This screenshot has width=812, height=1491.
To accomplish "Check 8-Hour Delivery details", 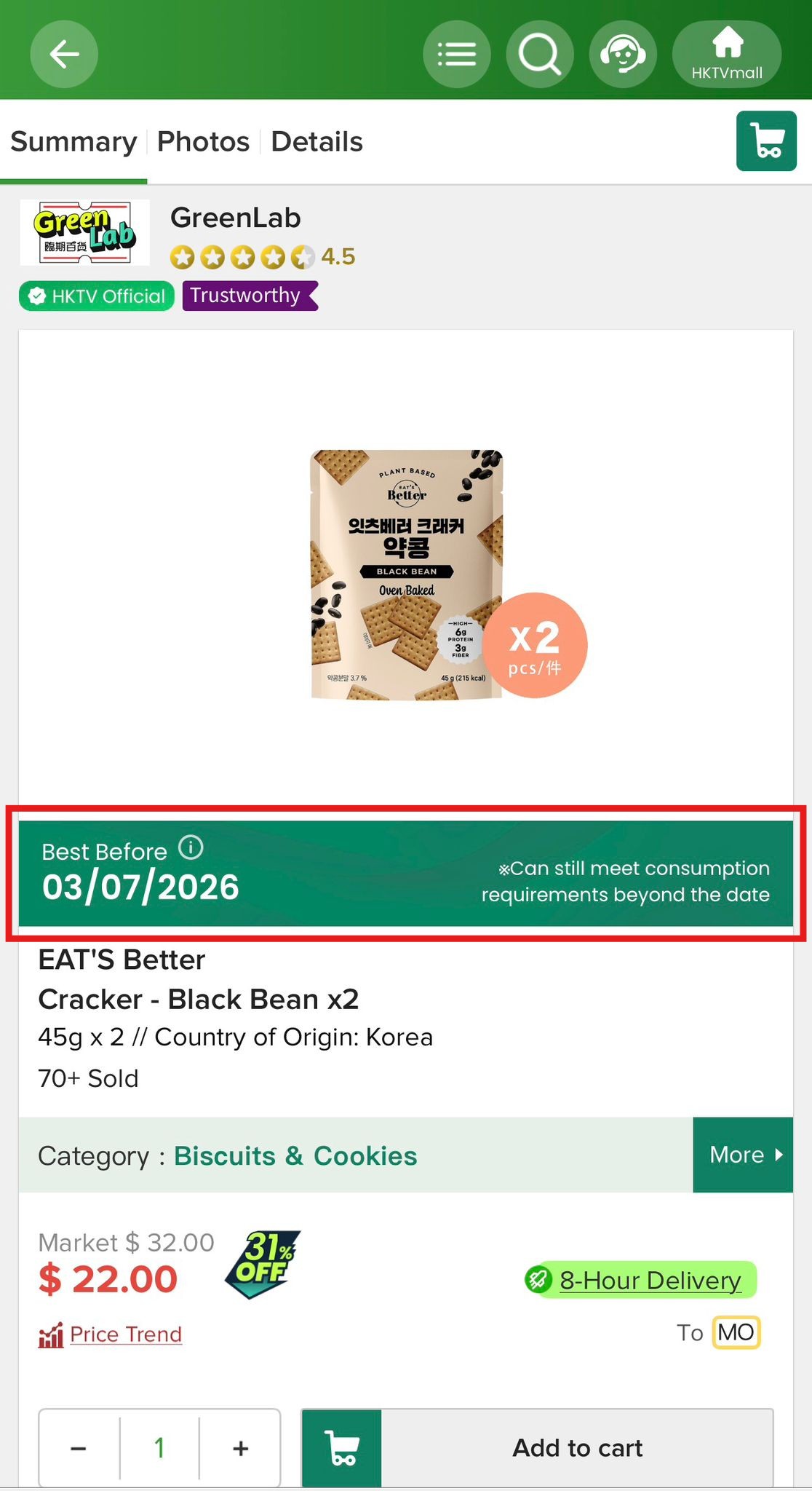I will (x=650, y=1280).
